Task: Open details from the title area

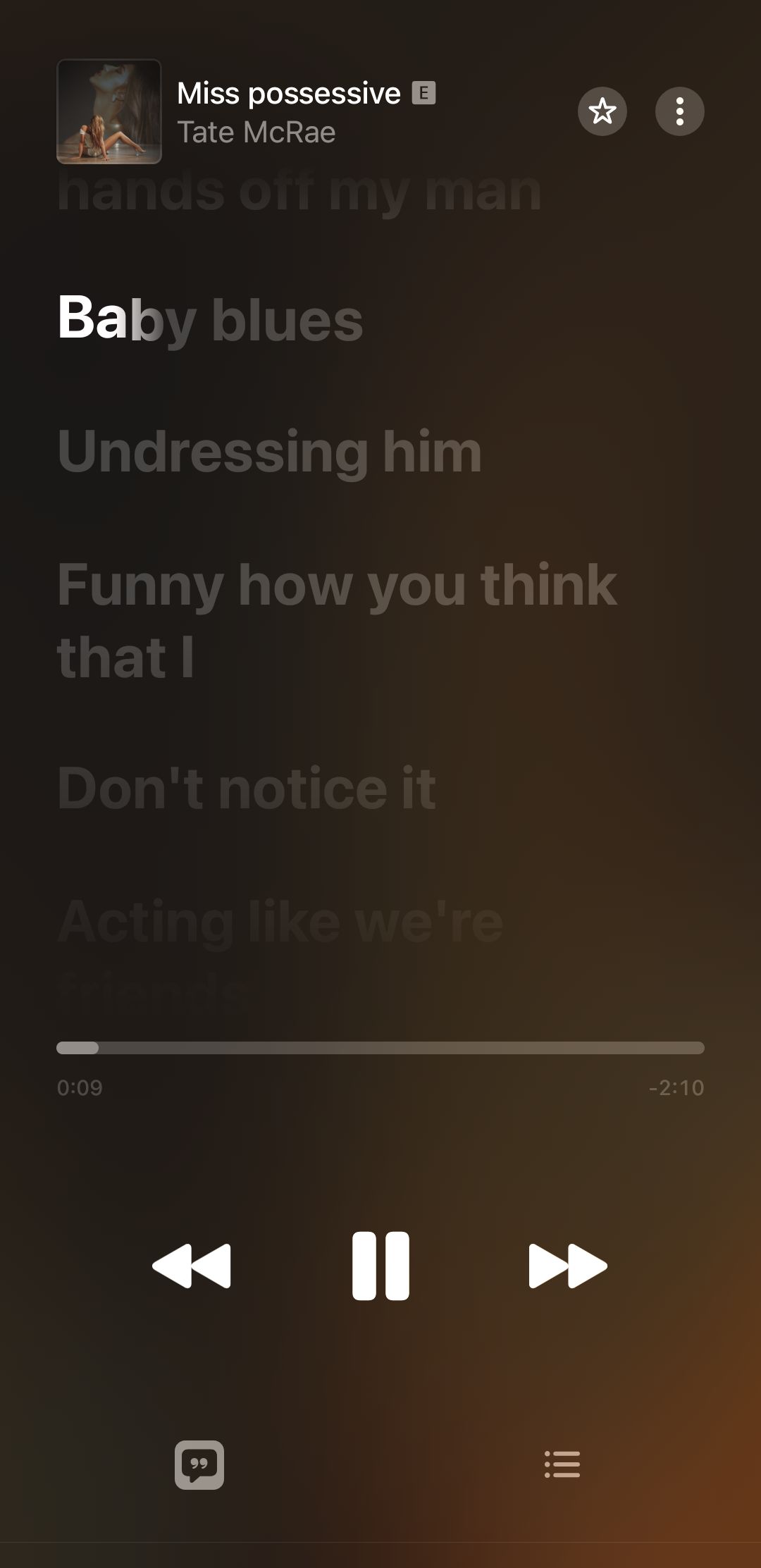Action: [x=289, y=92]
